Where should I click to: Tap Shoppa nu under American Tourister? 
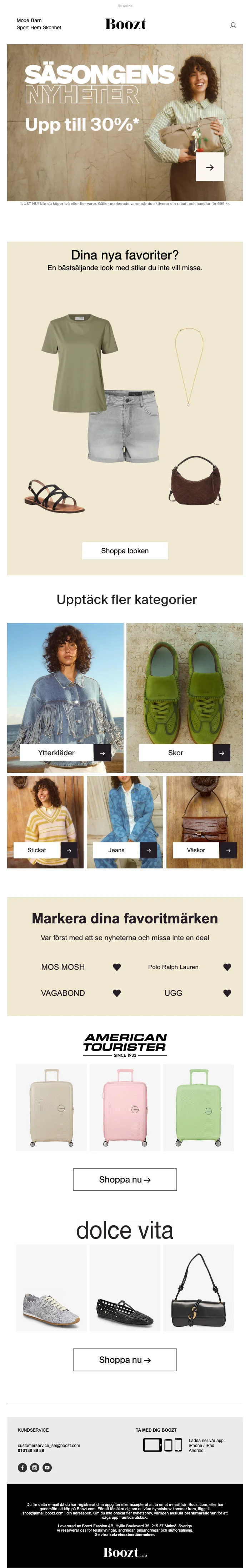(x=124, y=1180)
